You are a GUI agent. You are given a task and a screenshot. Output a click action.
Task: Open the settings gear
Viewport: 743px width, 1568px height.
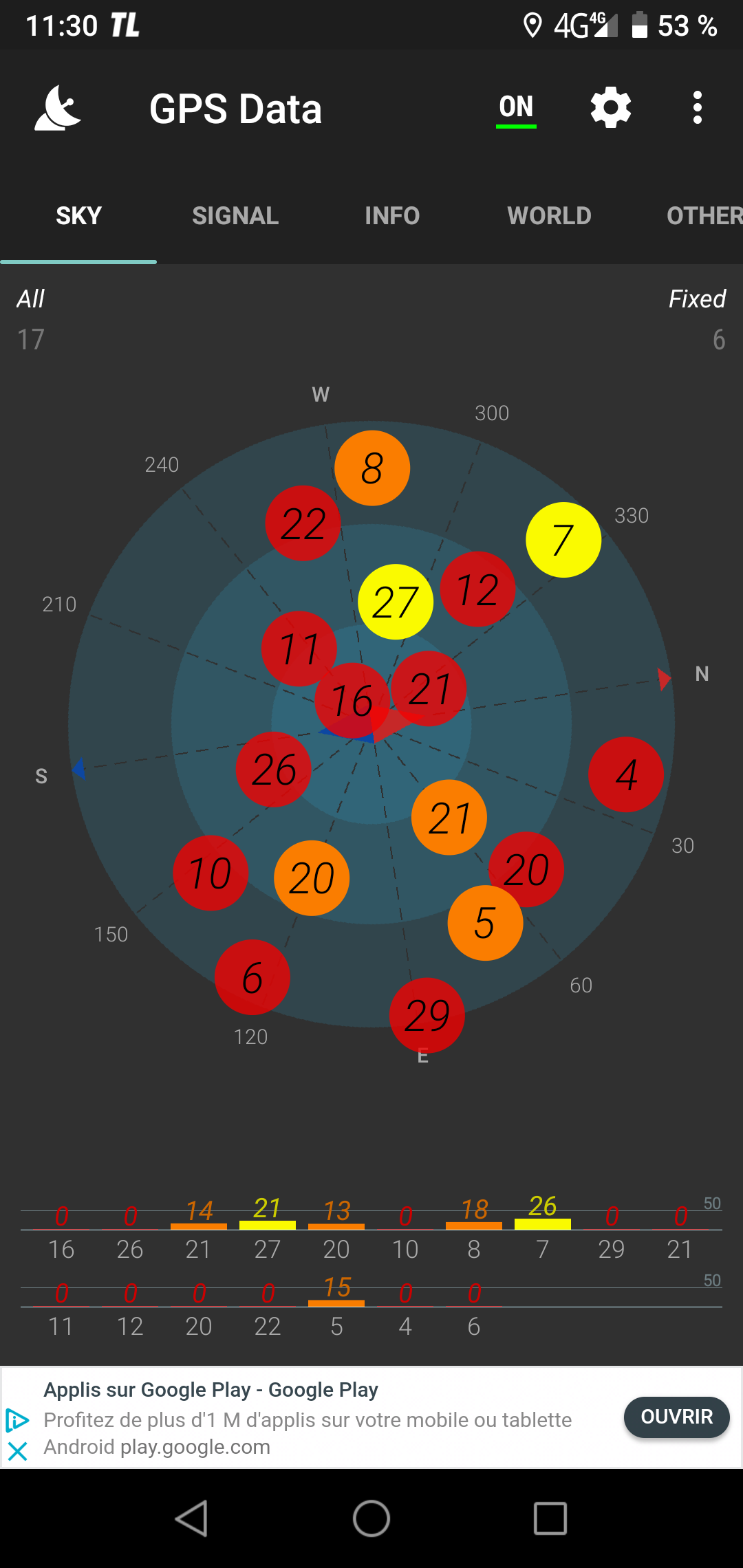pyautogui.click(x=611, y=108)
